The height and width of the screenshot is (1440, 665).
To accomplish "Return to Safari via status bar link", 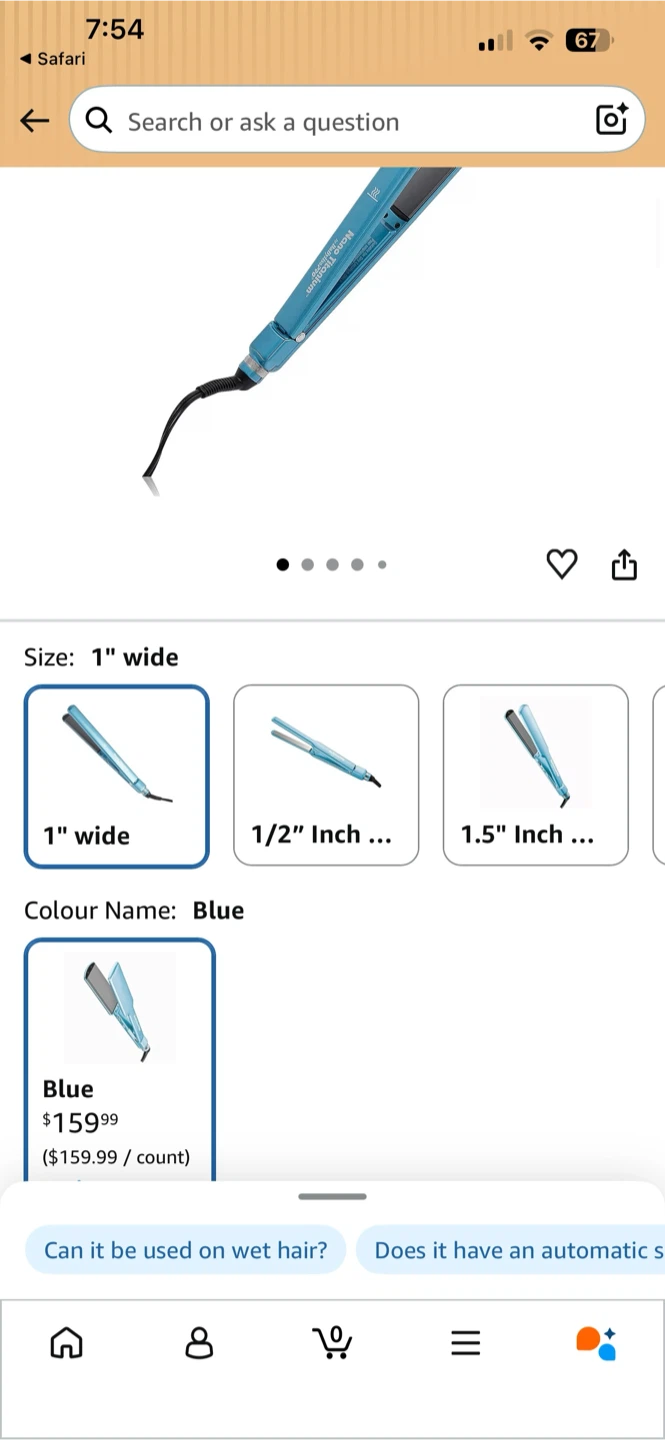I will pos(53,59).
